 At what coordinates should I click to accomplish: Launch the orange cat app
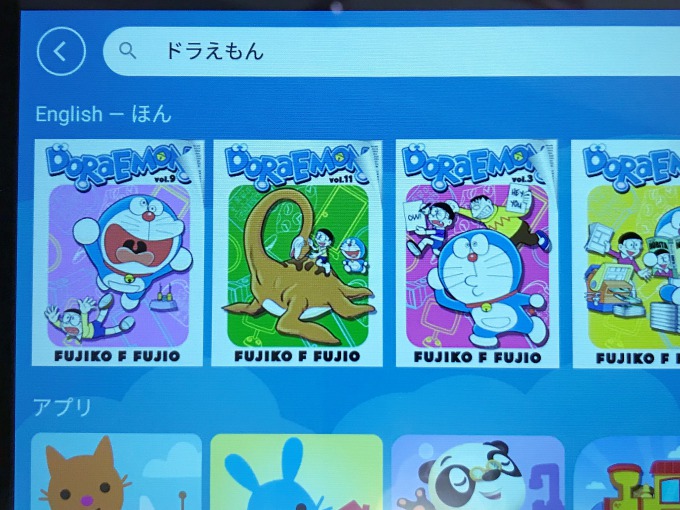coord(117,471)
